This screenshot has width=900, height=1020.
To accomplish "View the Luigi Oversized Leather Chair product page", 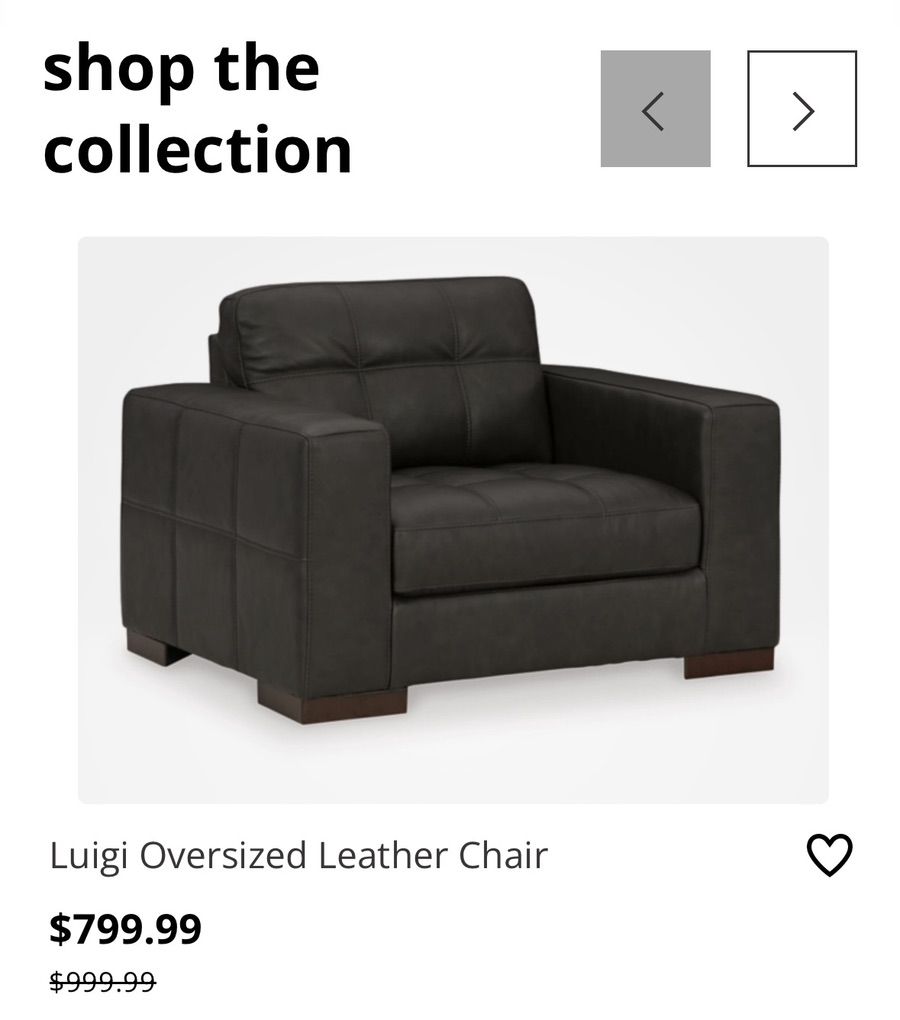I will coord(299,857).
